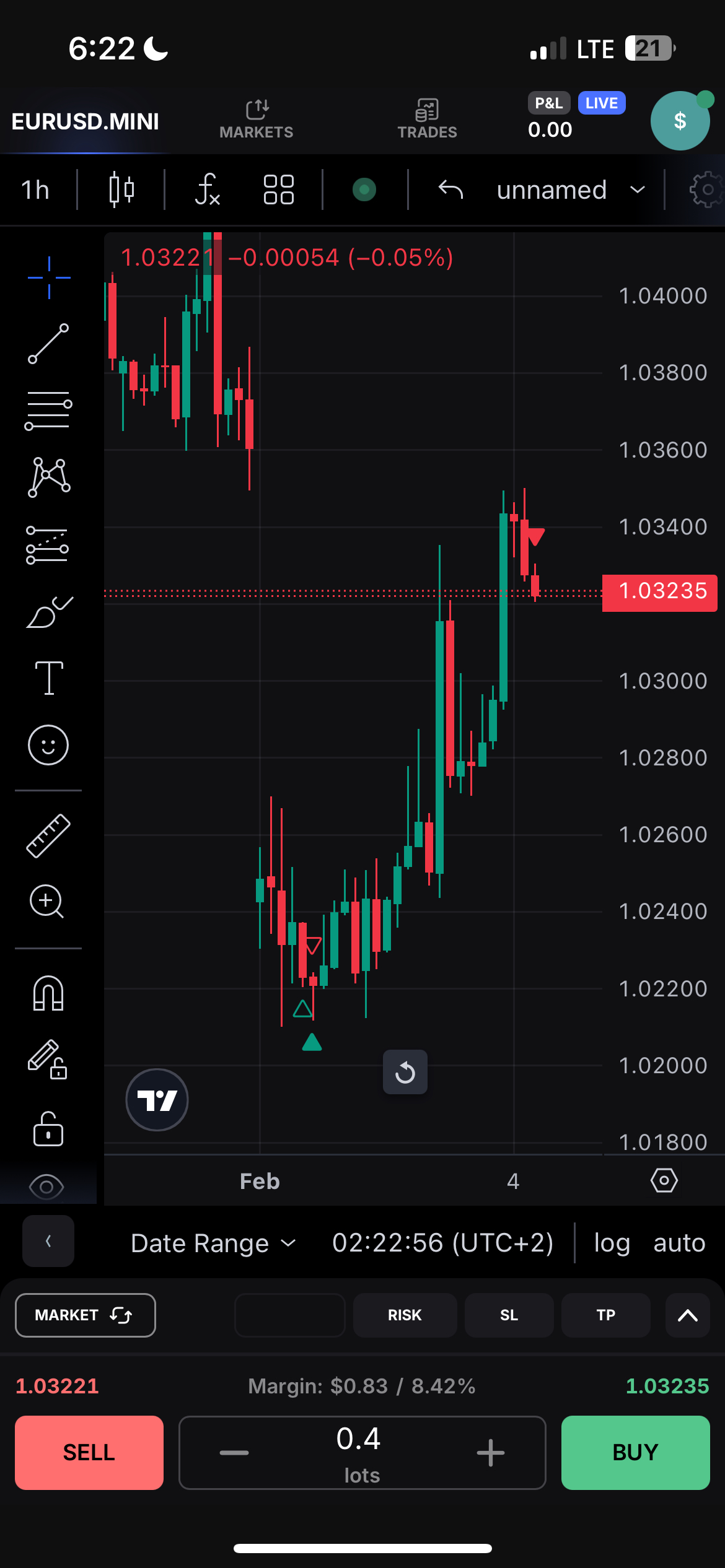Select the trend line drawing tool
725x1568 pixels.
[48, 342]
